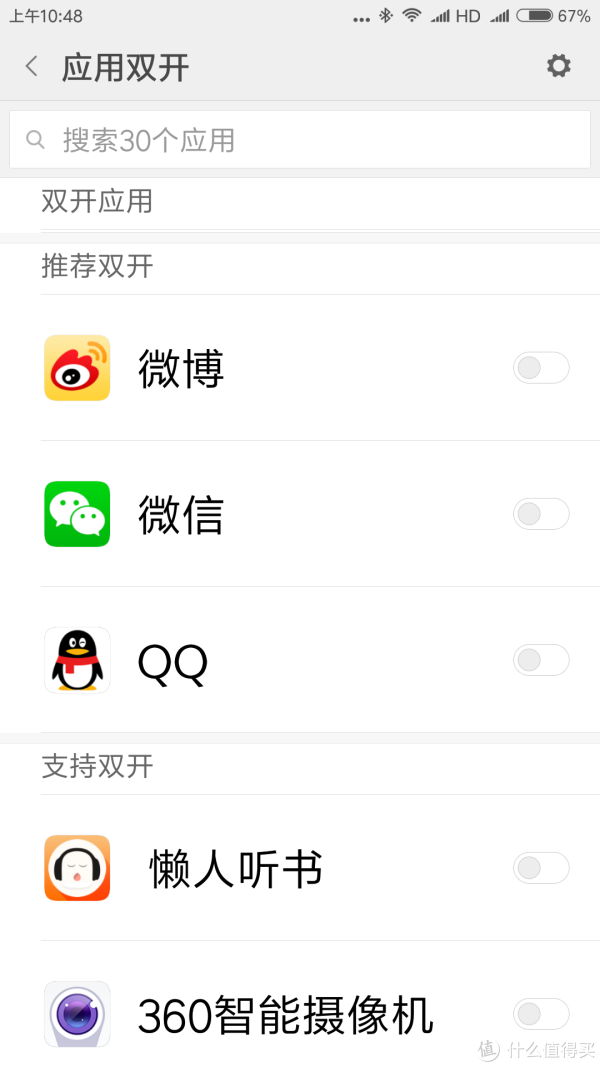Open the dual apps settings gear
Image resolution: width=600 pixels, height=1067 pixels.
(x=559, y=66)
